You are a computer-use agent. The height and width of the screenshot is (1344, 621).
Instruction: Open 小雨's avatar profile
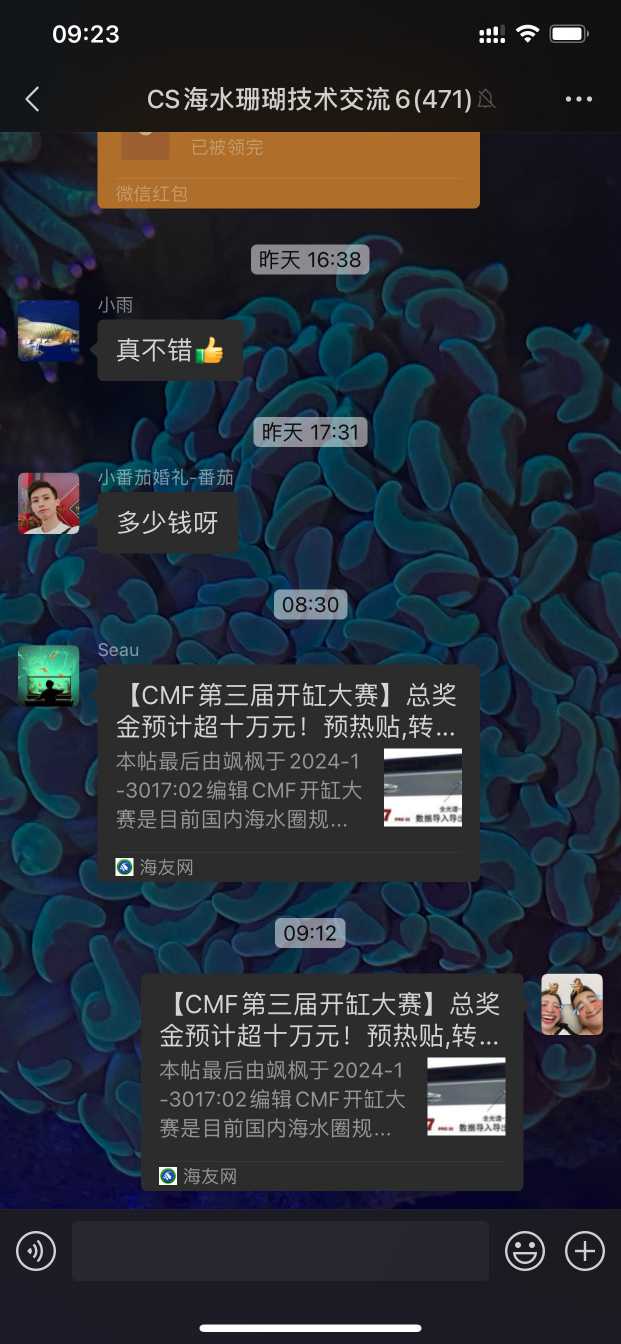(x=48, y=331)
